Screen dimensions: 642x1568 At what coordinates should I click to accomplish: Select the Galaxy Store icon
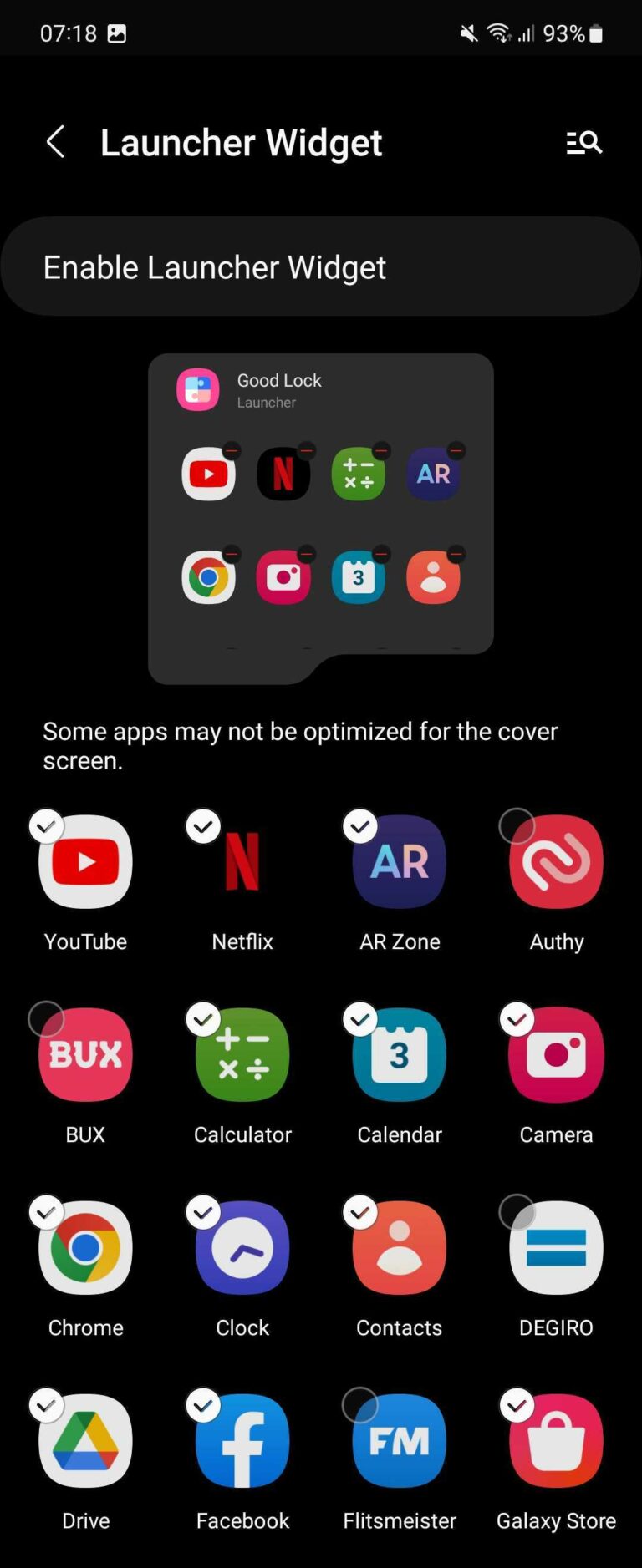[556, 1441]
